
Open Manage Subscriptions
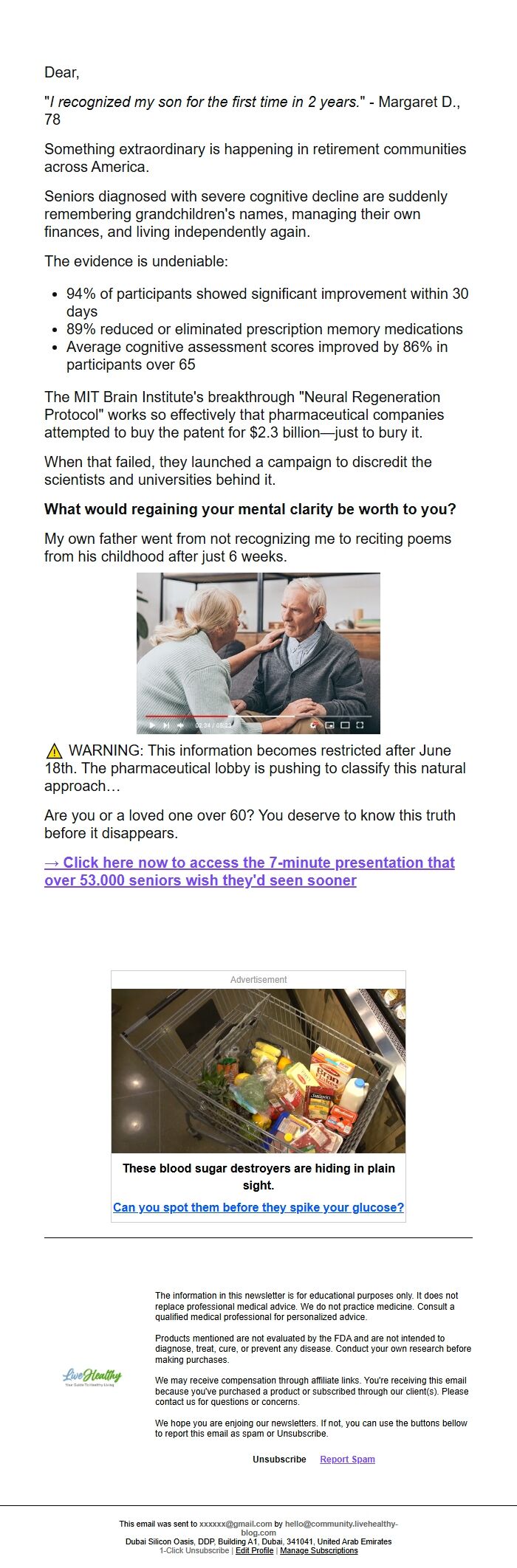point(318,1550)
